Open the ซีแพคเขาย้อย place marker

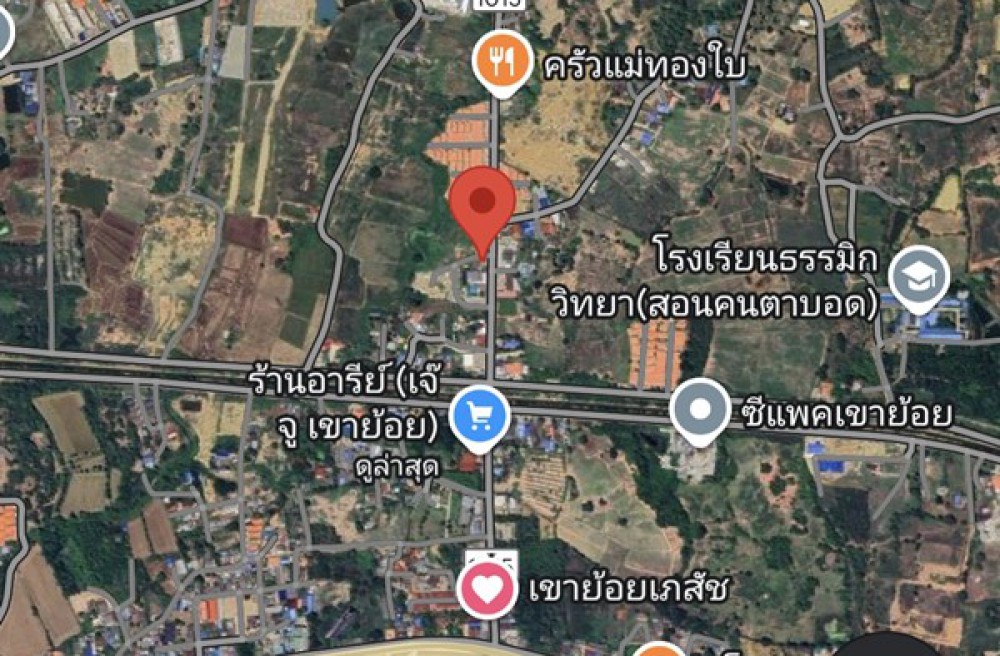point(699,411)
